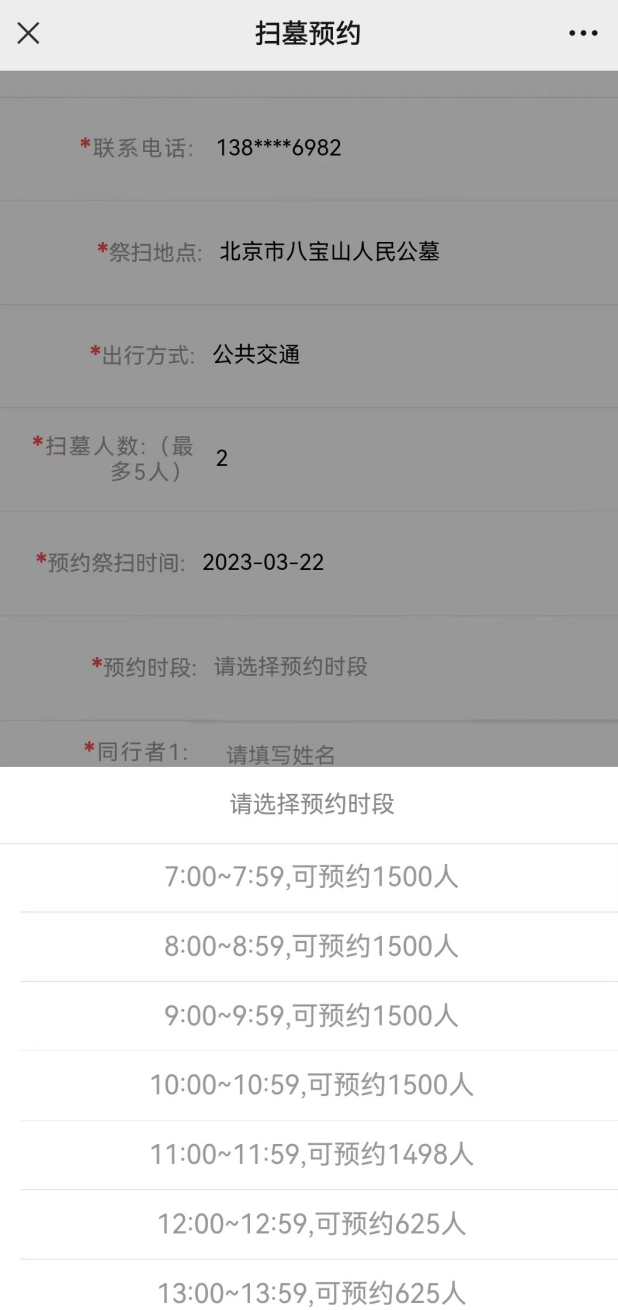Open the three-dot more menu
Viewport: 618px width, 1310px height.
[x=583, y=33]
